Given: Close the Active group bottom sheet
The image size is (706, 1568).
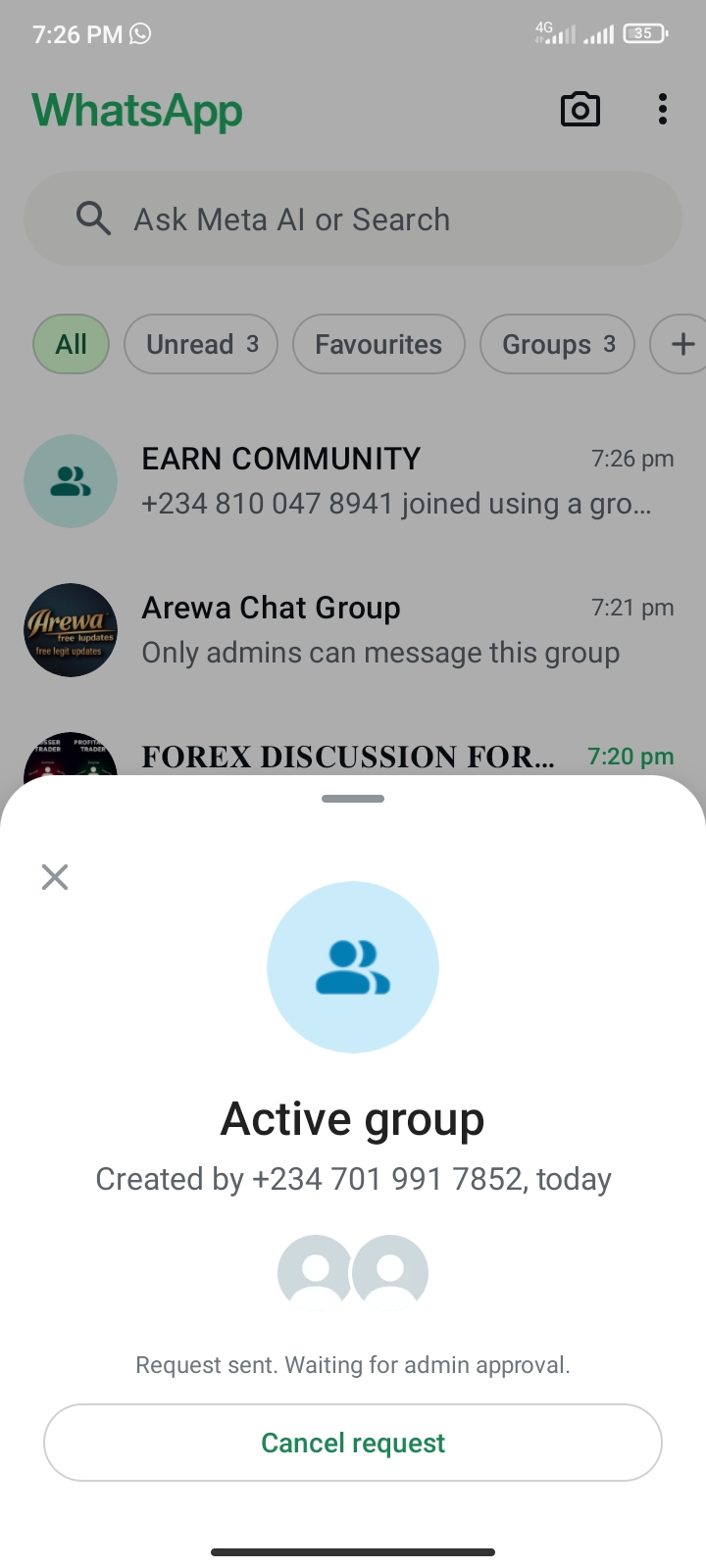Looking at the screenshot, I should [x=55, y=877].
